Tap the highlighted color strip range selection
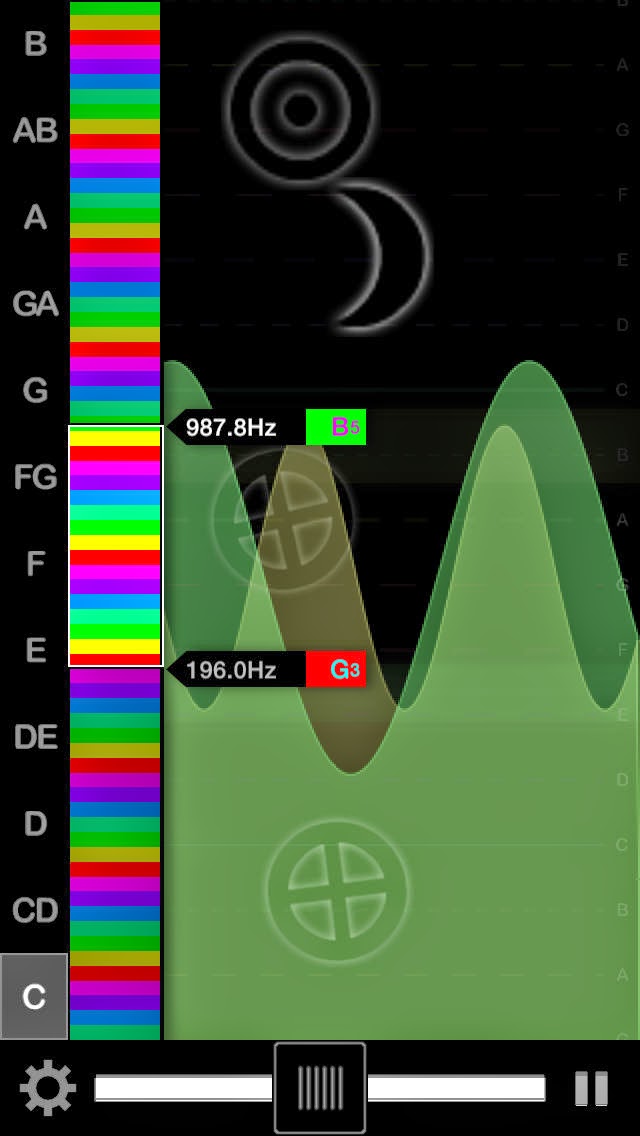 [115, 546]
